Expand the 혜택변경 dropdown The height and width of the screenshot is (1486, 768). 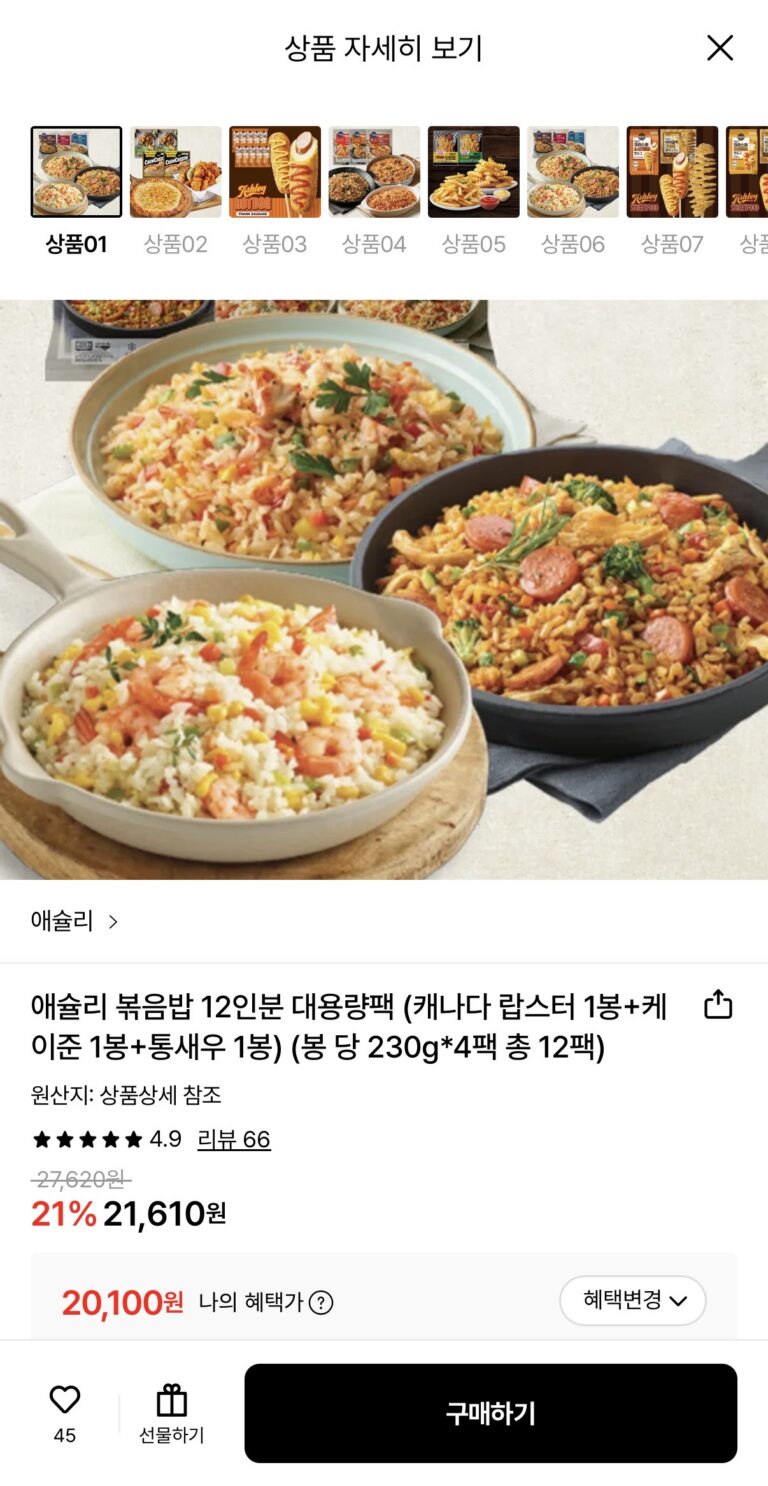coord(632,1300)
